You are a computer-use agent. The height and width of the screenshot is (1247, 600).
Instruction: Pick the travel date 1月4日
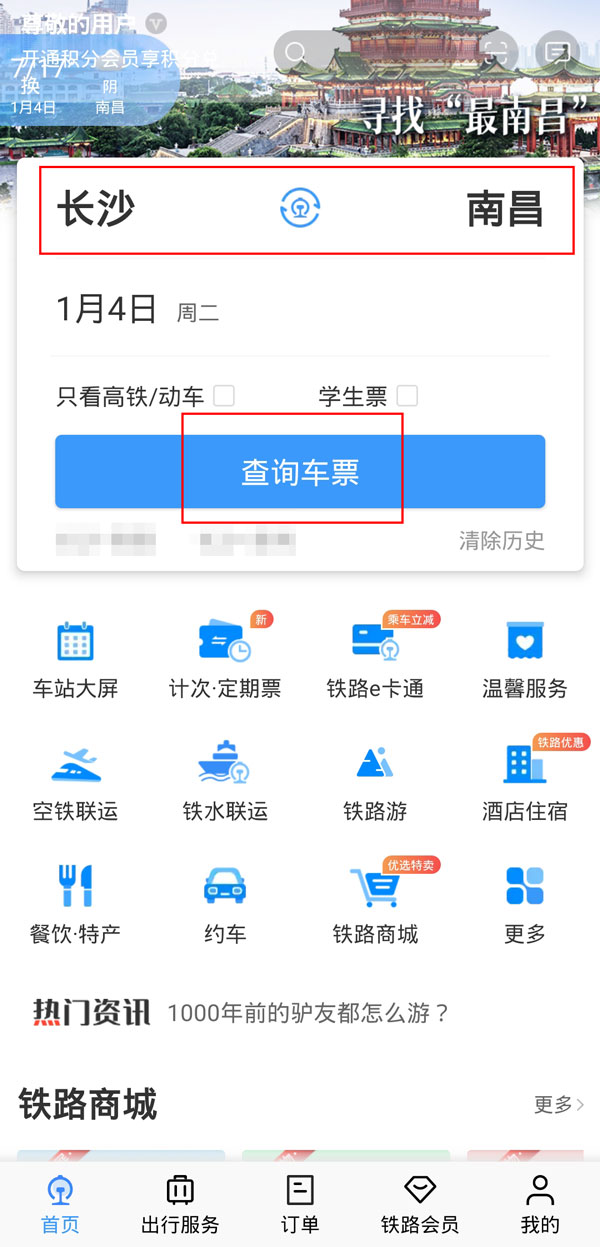tap(107, 310)
